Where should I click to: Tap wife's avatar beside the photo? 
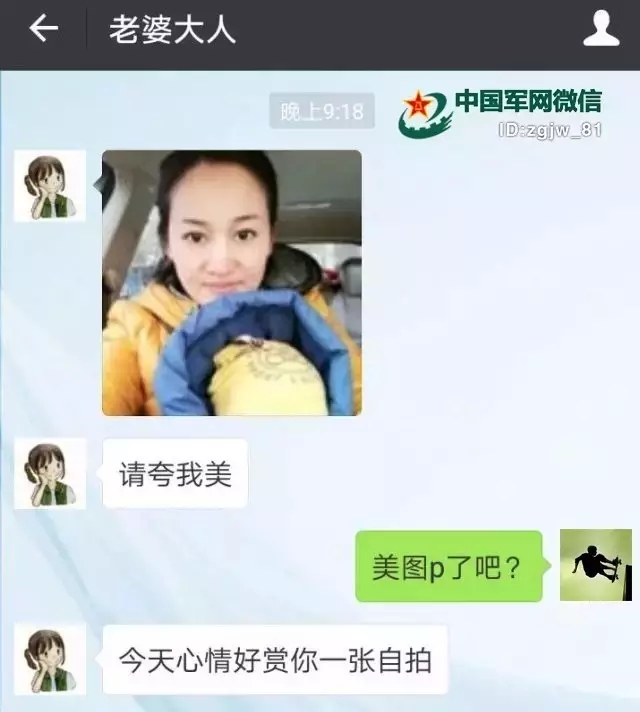[49, 187]
